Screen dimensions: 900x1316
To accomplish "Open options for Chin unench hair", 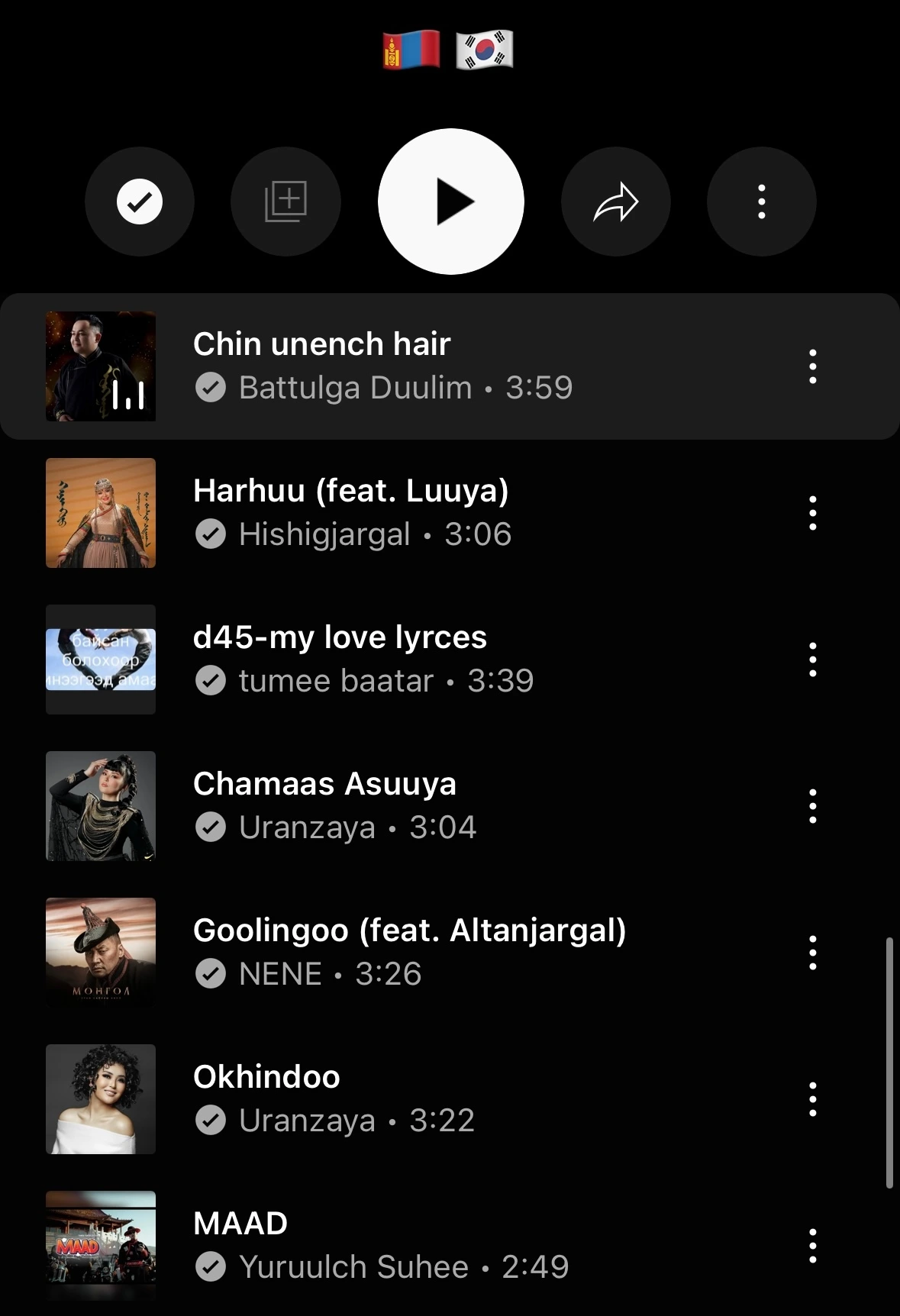I will coord(813,366).
